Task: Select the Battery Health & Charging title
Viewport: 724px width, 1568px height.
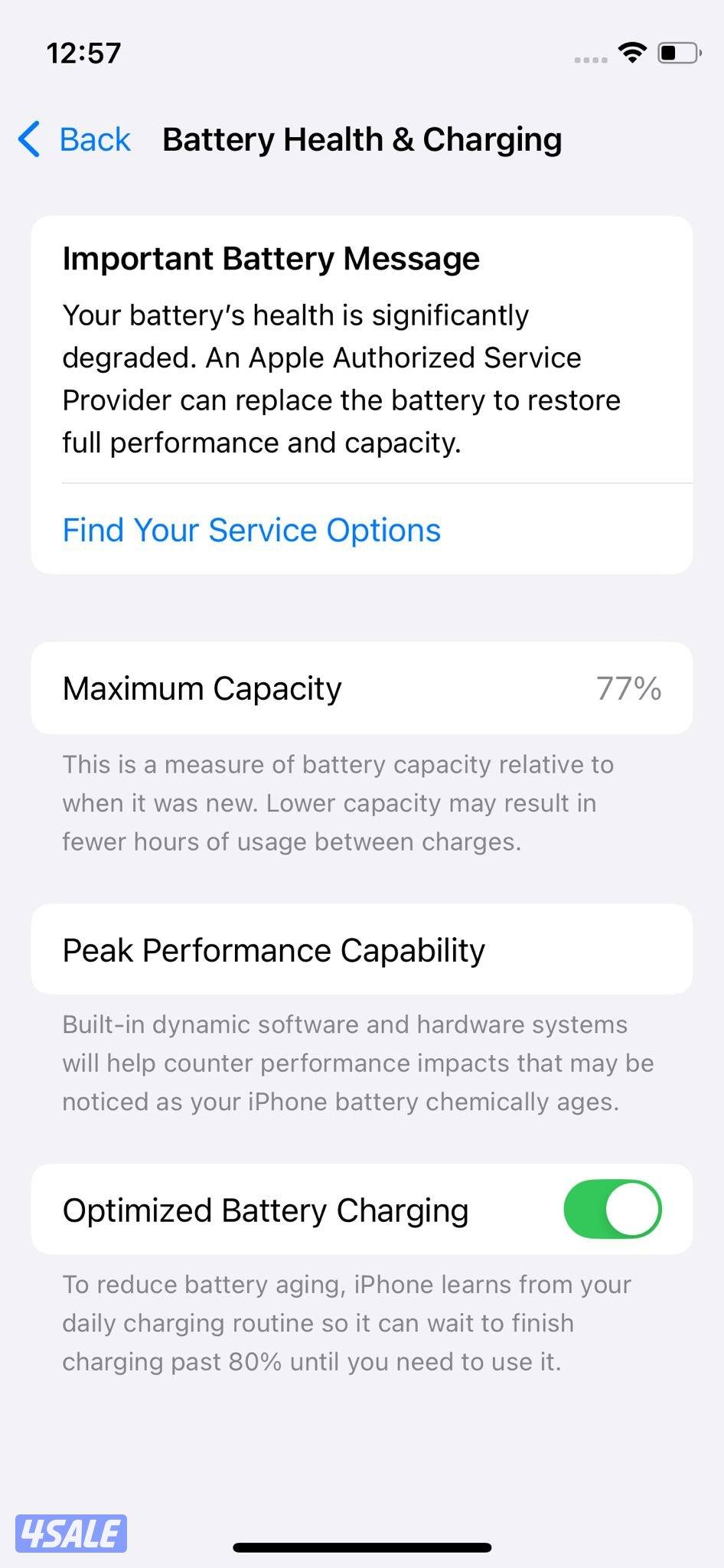Action: 362,139
